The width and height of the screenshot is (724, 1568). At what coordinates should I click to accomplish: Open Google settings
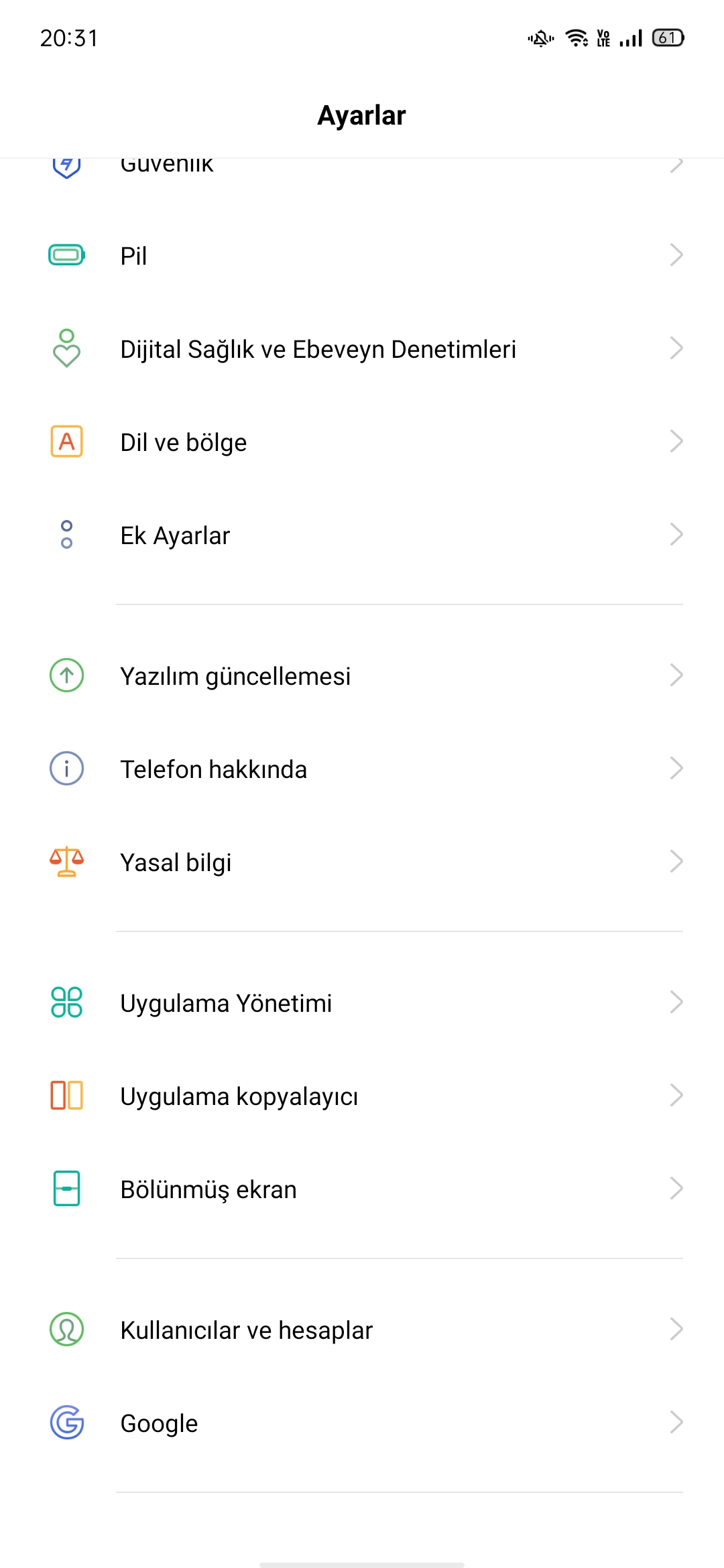pyautogui.click(x=362, y=1423)
